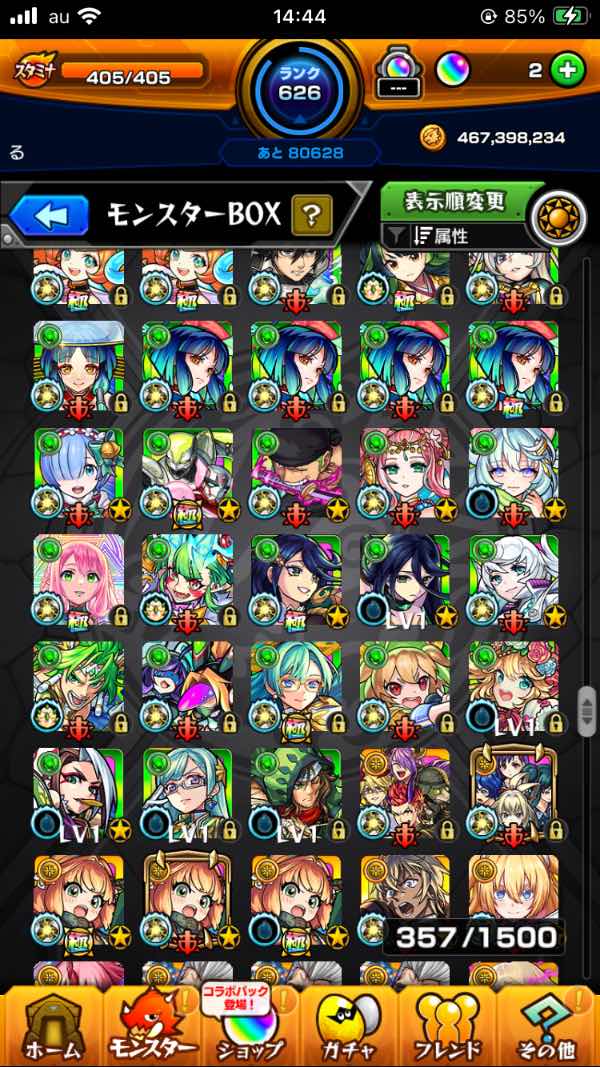
Task: Select the hooded camouflage soldier monster
Action: pyautogui.click(x=296, y=790)
